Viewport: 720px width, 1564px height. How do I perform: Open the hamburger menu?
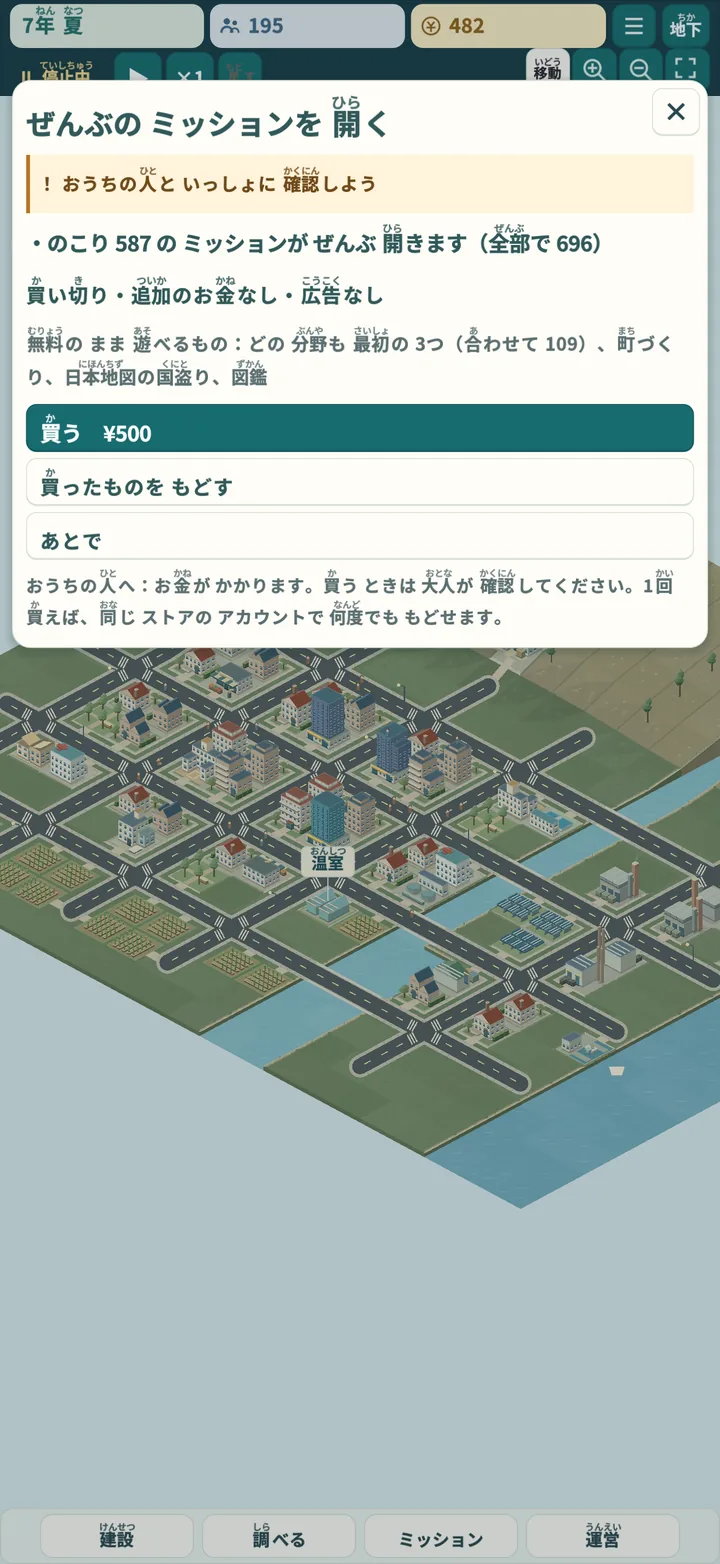point(634,26)
